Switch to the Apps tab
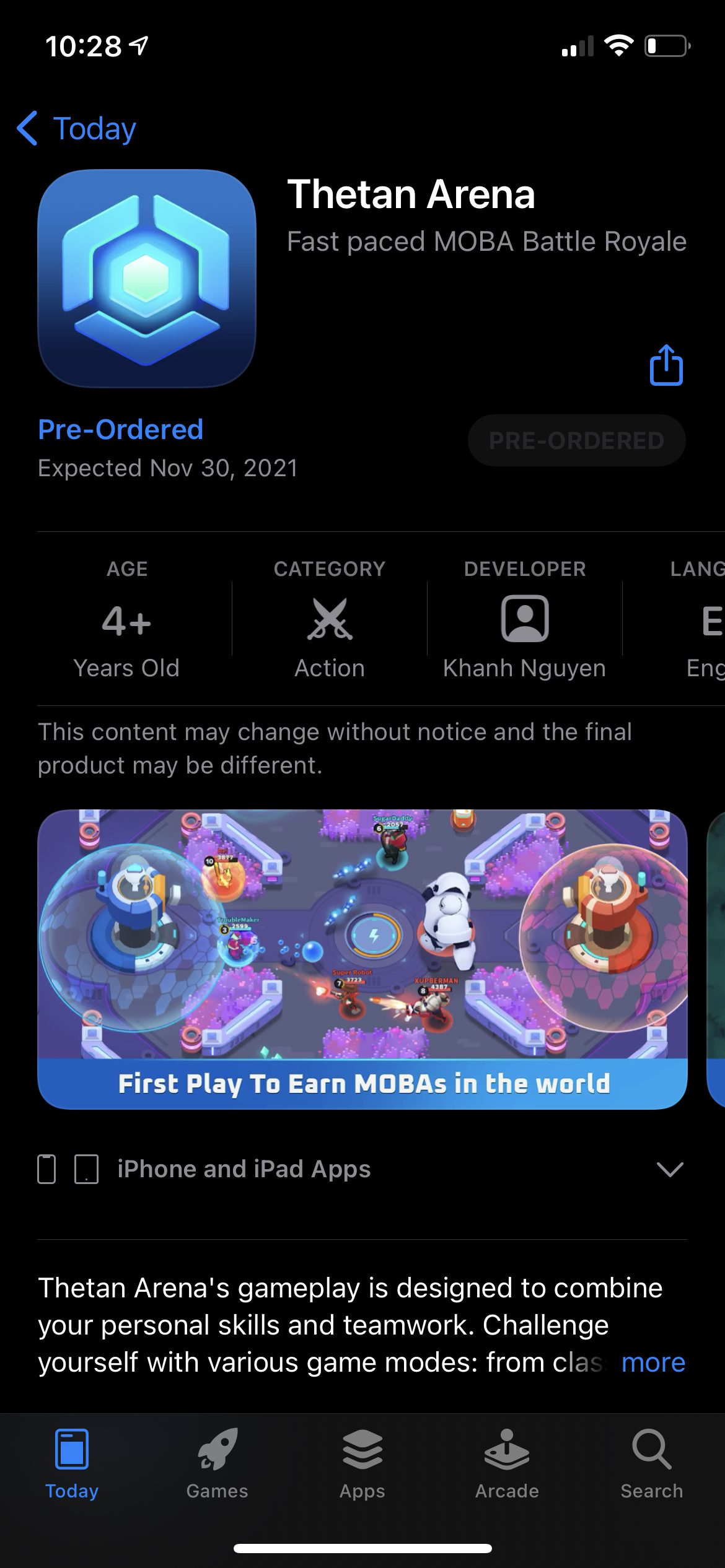This screenshot has height=1568, width=725. tap(362, 1463)
